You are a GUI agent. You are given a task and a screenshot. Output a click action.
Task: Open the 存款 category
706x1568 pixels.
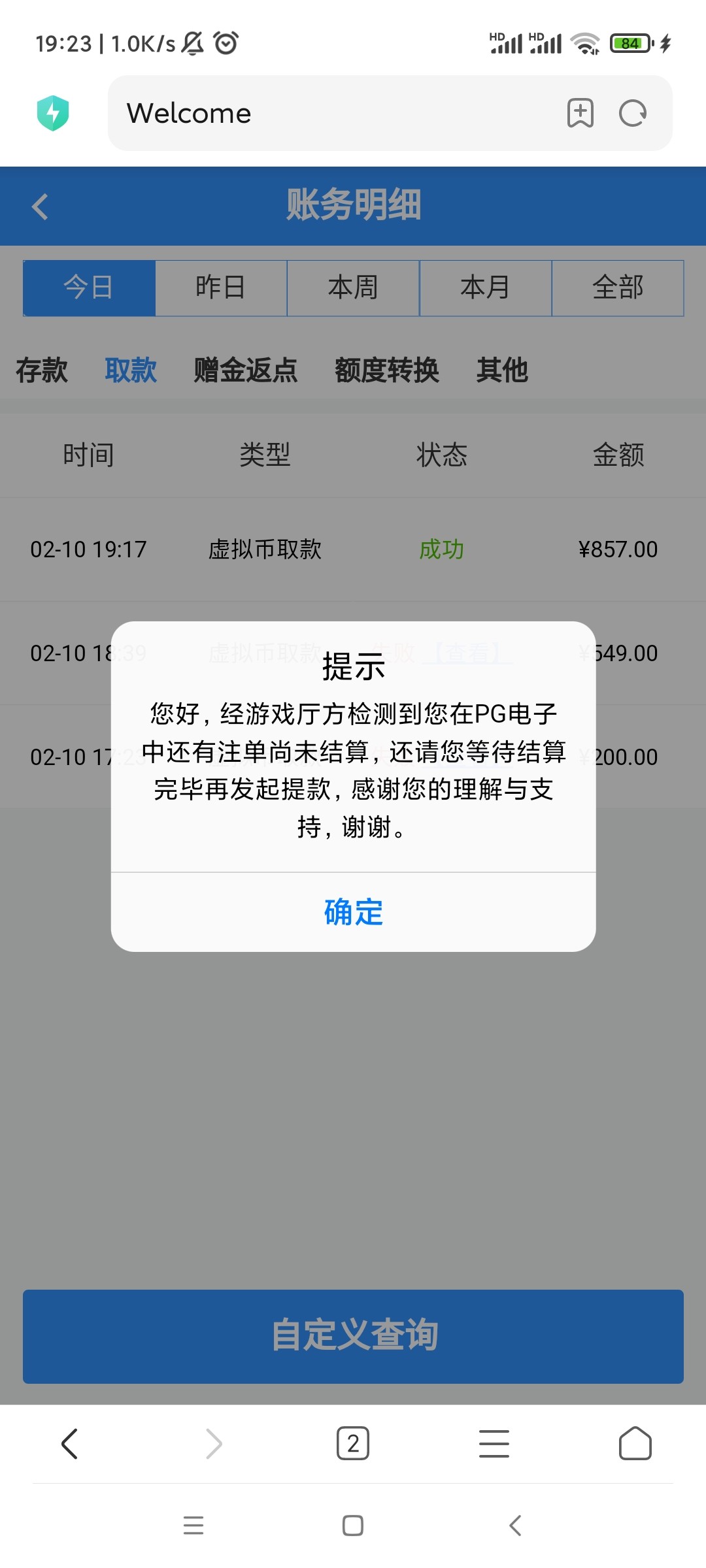(x=42, y=370)
